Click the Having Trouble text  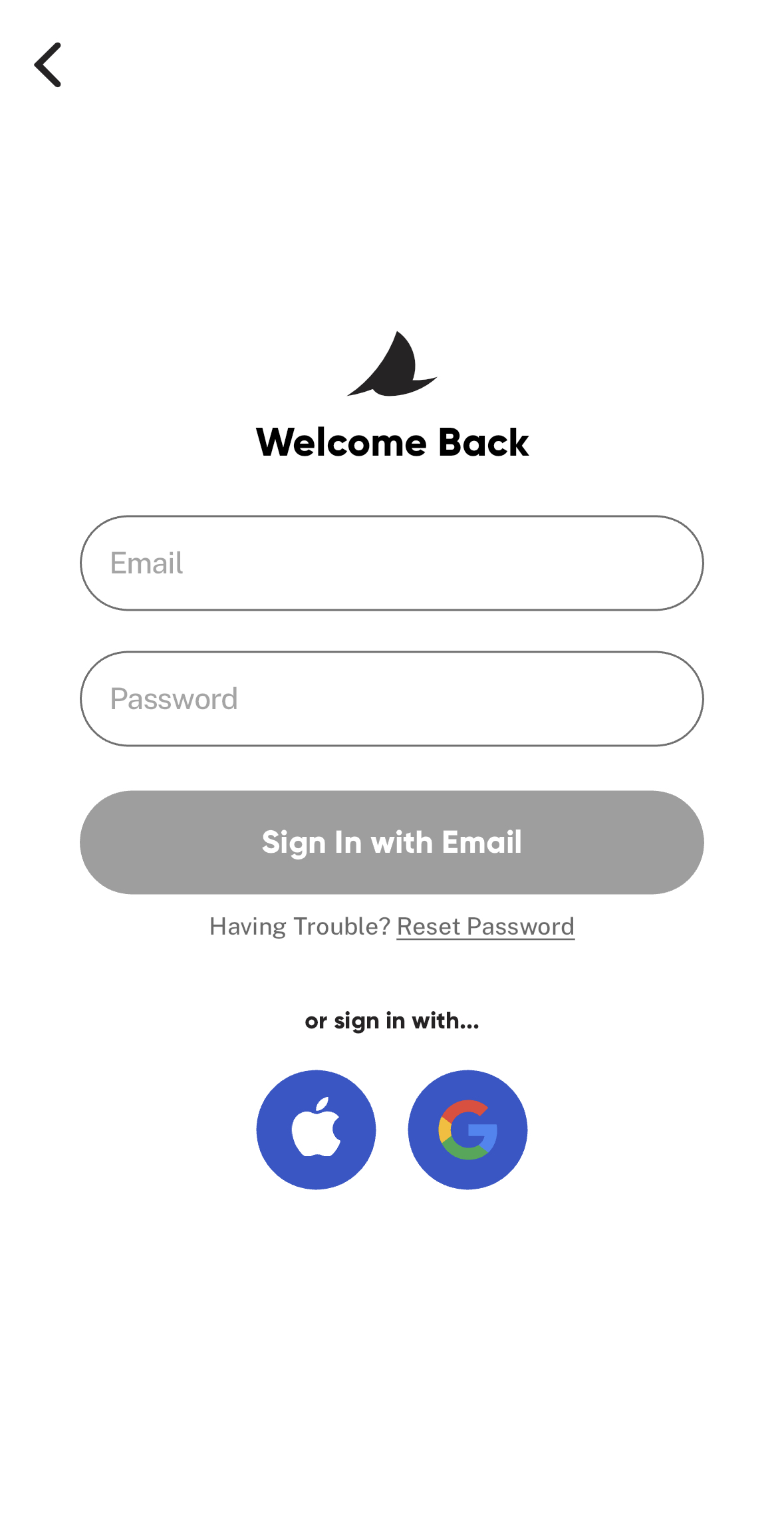click(299, 926)
